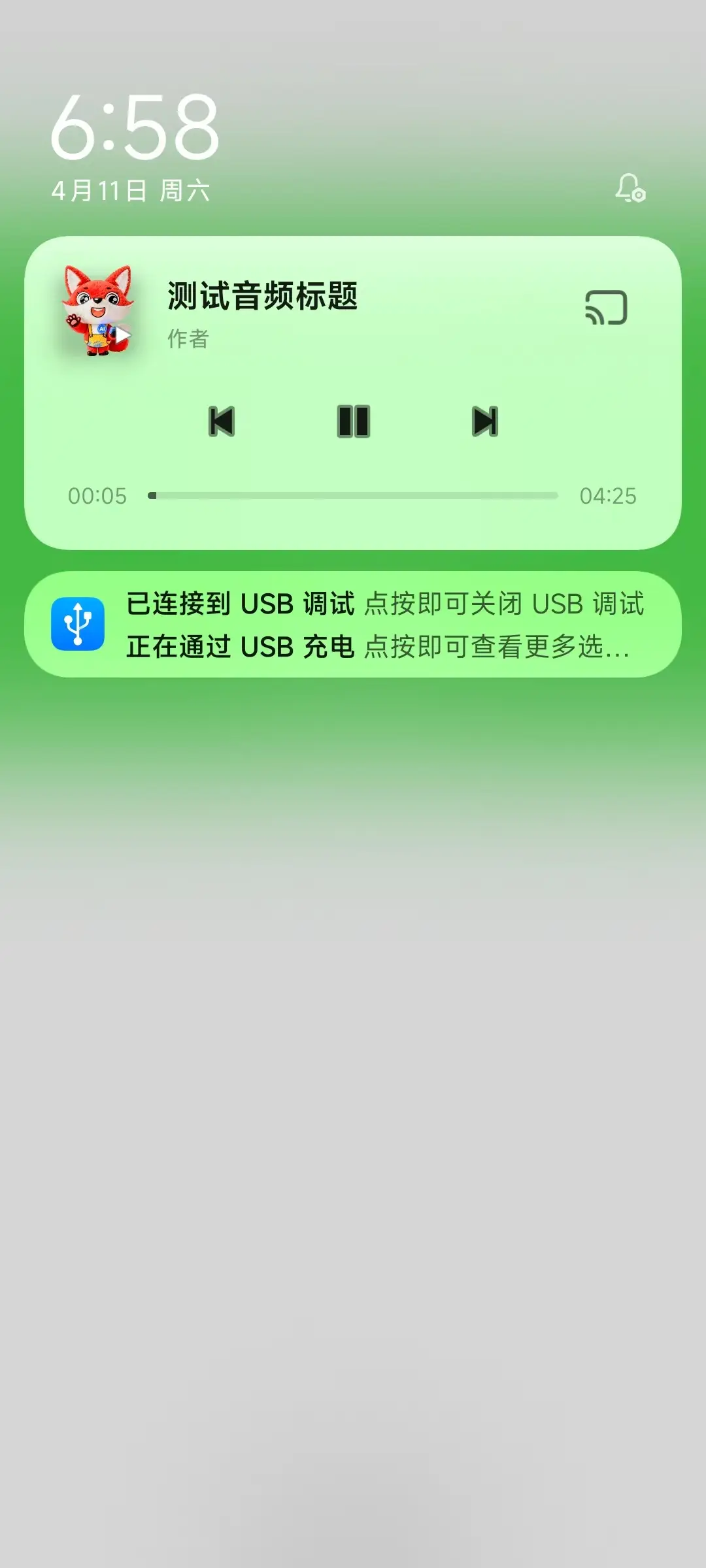
Task: Open the fox album art thumbnail
Action: tap(98, 310)
